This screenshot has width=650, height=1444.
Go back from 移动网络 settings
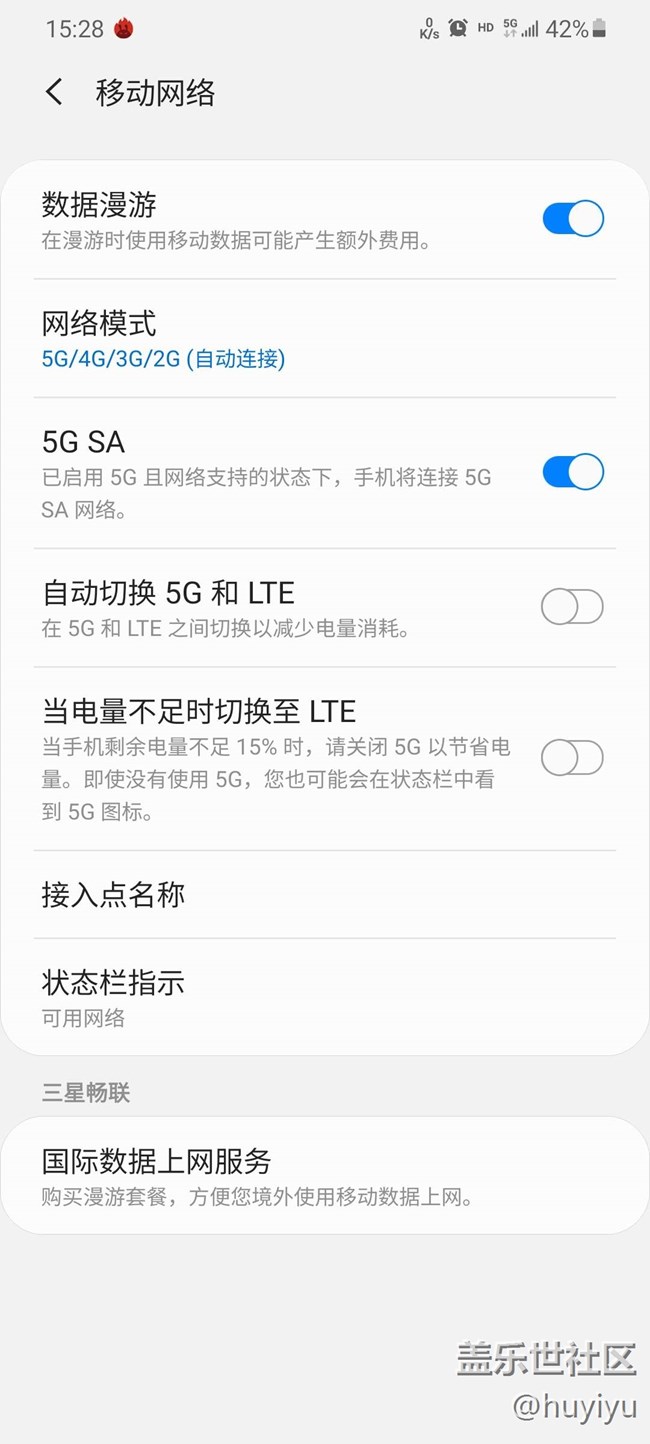click(54, 93)
